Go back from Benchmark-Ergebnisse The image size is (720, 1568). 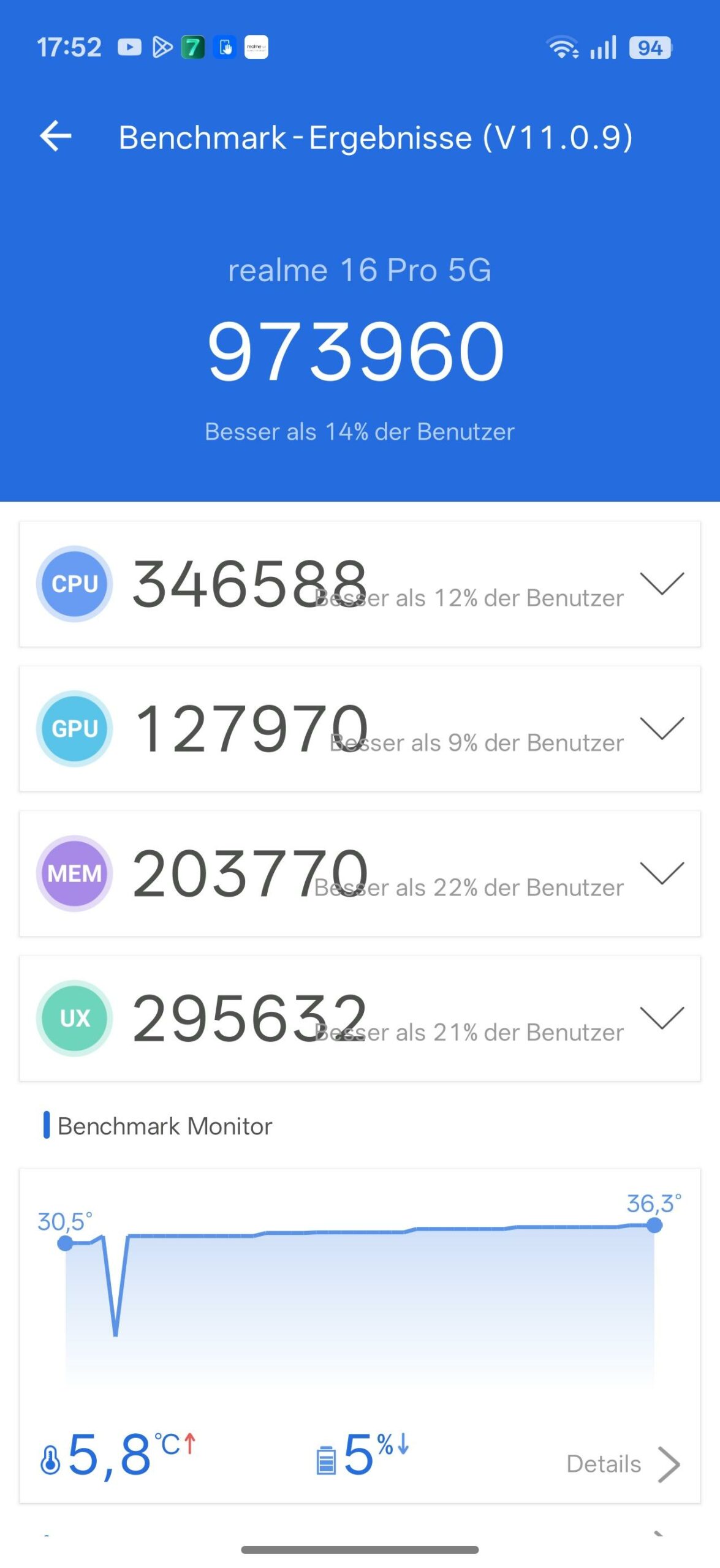pos(56,136)
